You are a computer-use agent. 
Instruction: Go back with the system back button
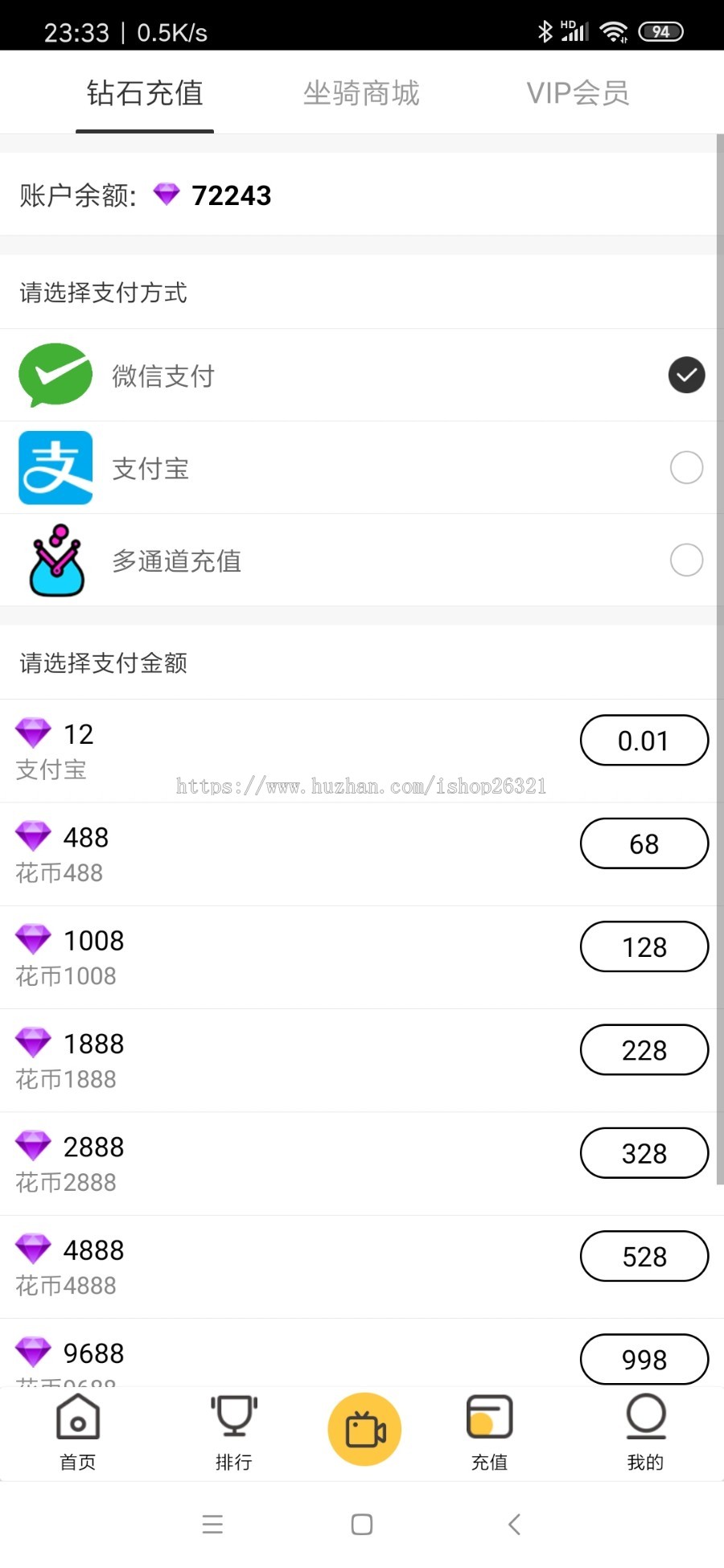pyautogui.click(x=515, y=1524)
